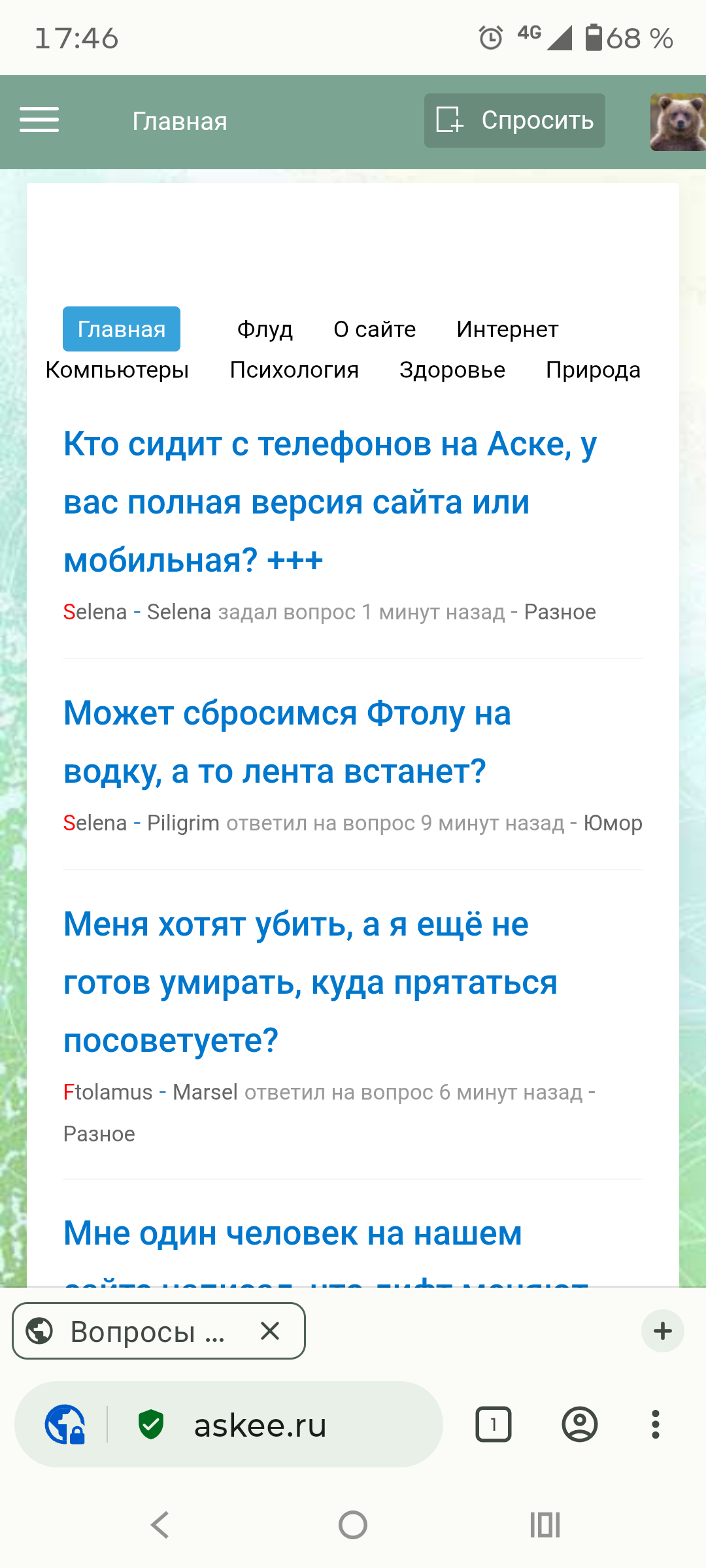Open question 'Меня хотят убить'
The image size is (706, 1568).
(310, 982)
